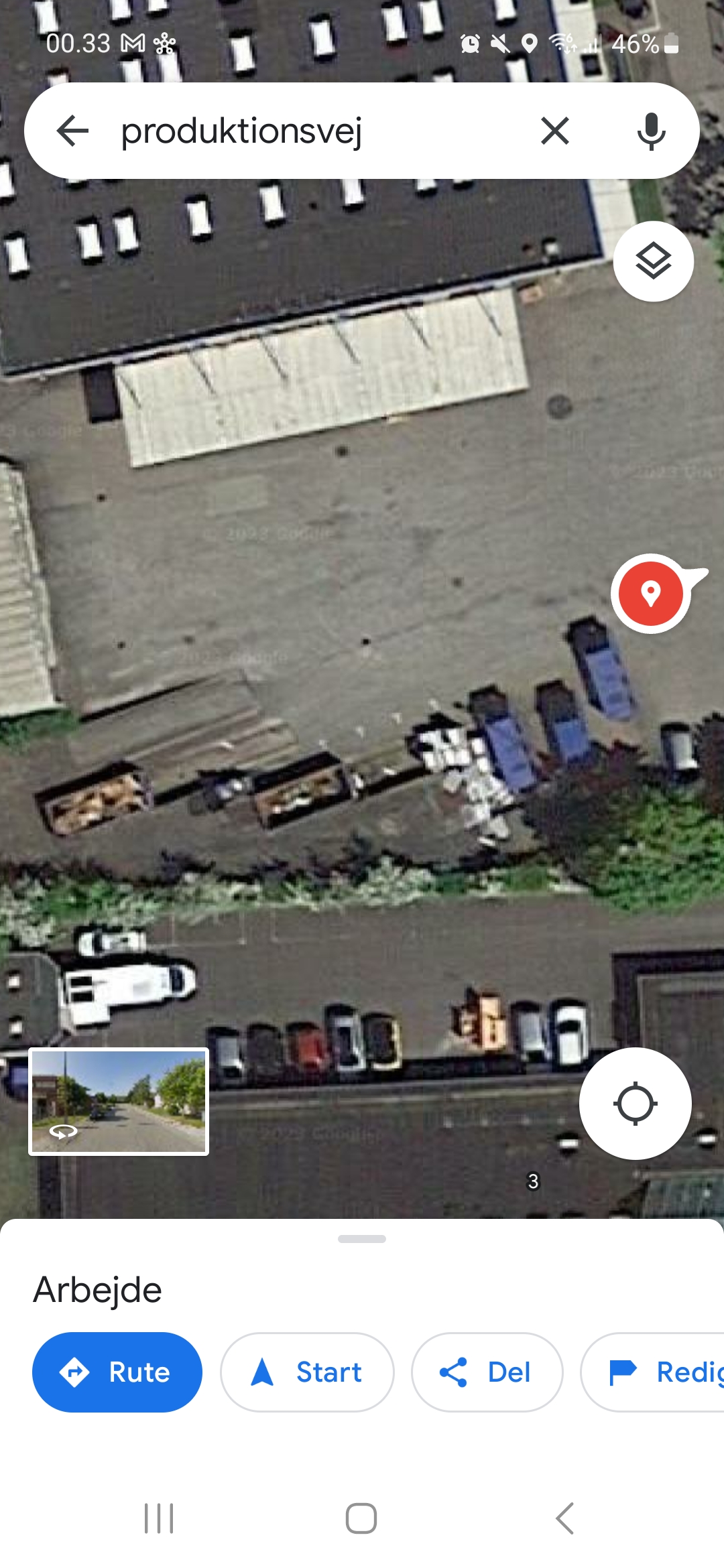The width and height of the screenshot is (724, 1568).
Task: Get directions with the Rute button
Action: (x=117, y=1372)
